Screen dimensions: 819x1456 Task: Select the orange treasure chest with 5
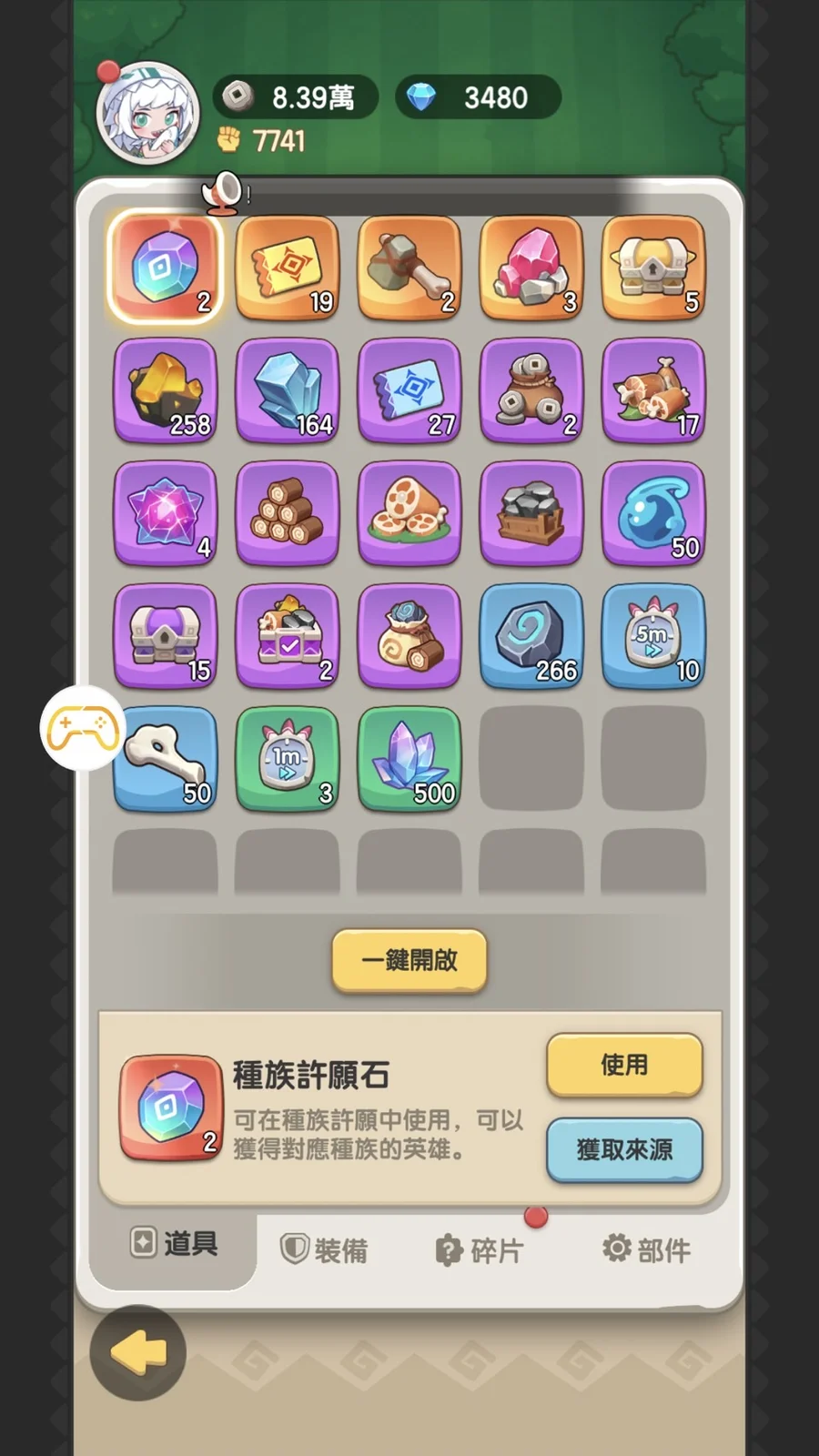tap(653, 268)
